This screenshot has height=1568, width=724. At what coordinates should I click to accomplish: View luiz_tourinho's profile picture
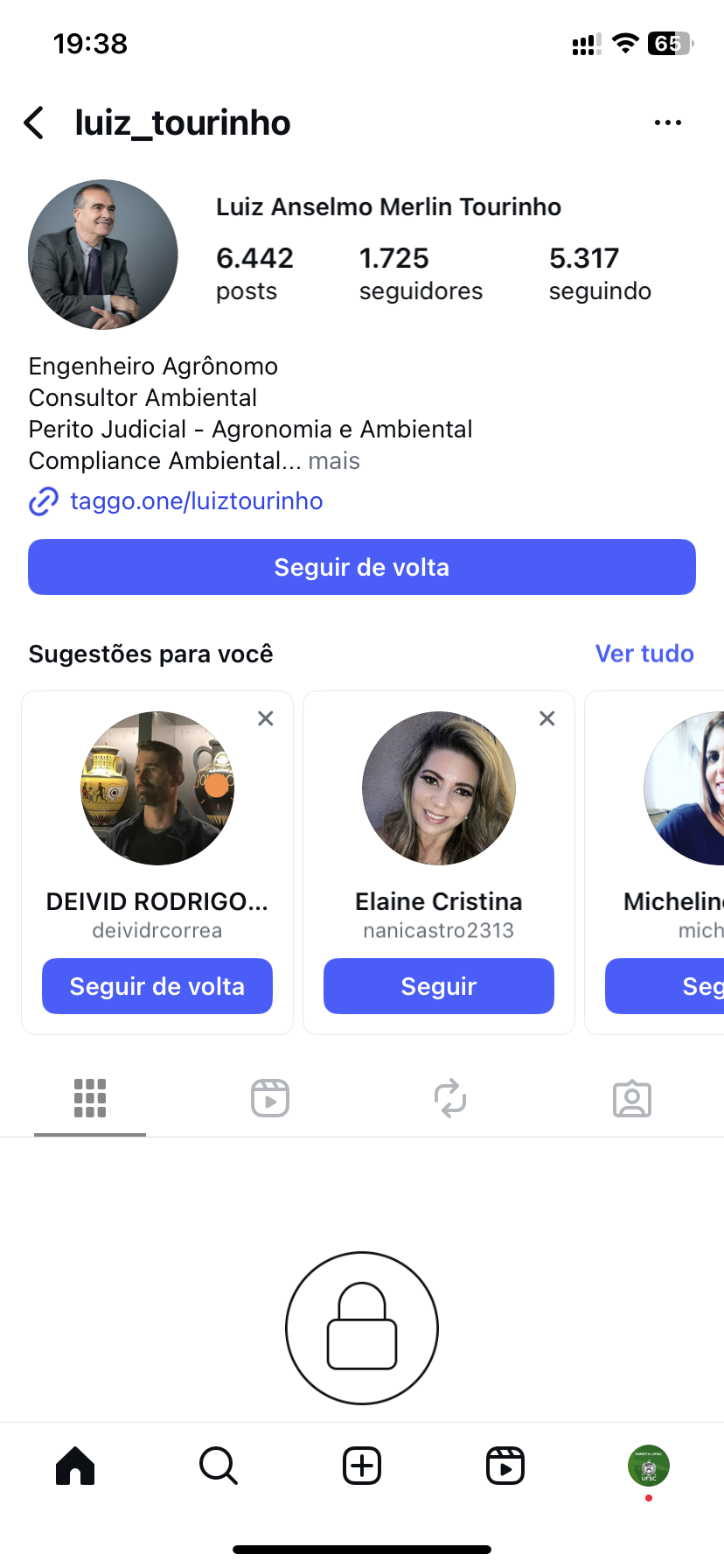tap(103, 255)
